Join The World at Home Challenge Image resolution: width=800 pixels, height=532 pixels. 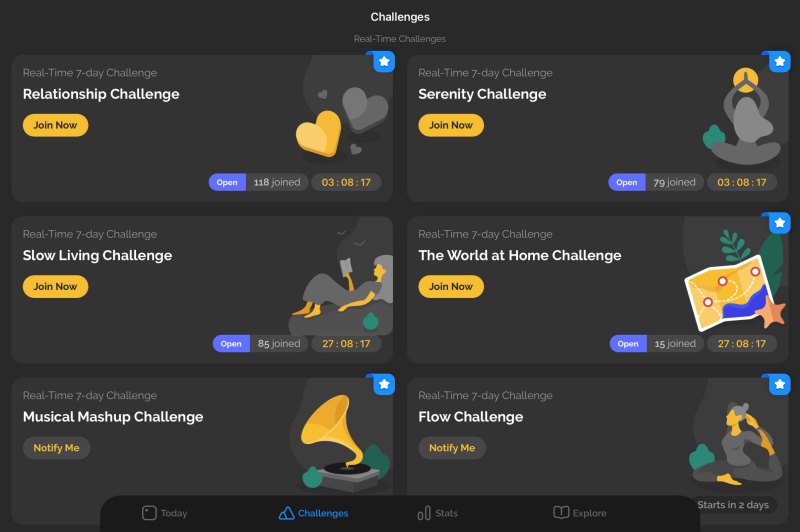pos(451,287)
